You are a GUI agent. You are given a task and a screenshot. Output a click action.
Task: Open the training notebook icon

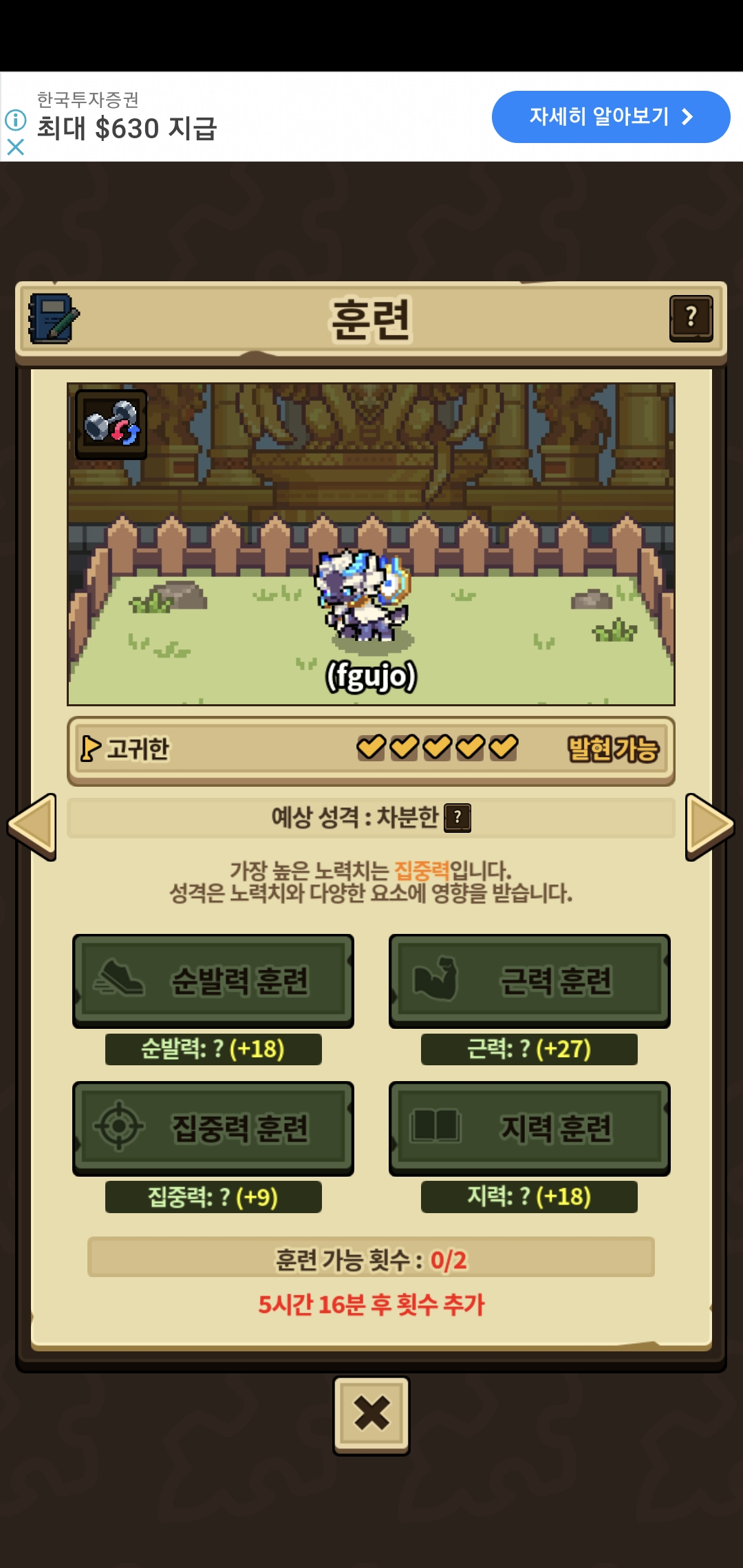(53, 318)
